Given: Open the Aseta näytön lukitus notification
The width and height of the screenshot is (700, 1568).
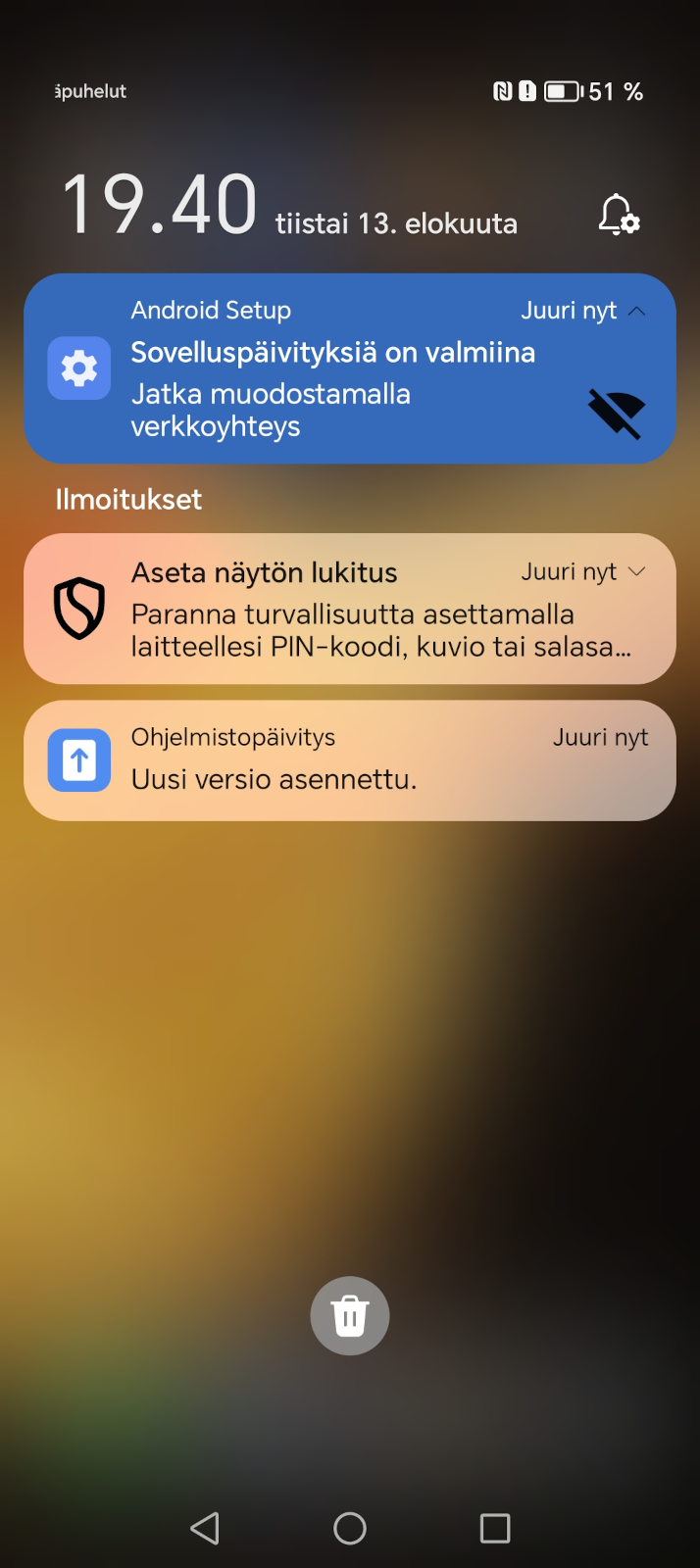Looking at the screenshot, I should click(x=350, y=609).
